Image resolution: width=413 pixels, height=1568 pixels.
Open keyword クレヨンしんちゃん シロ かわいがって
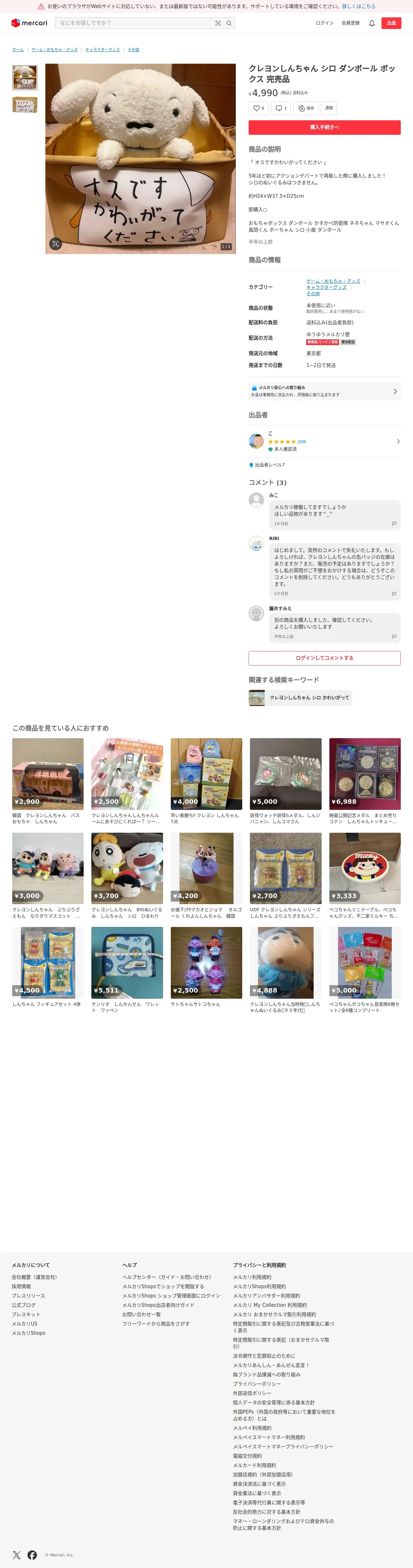click(300, 698)
